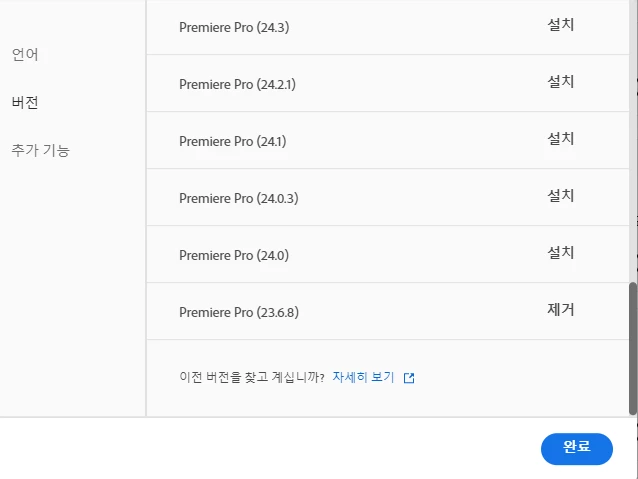The image size is (638, 479).
Task: Go to the 추가 기능 section
Action: click(41, 151)
